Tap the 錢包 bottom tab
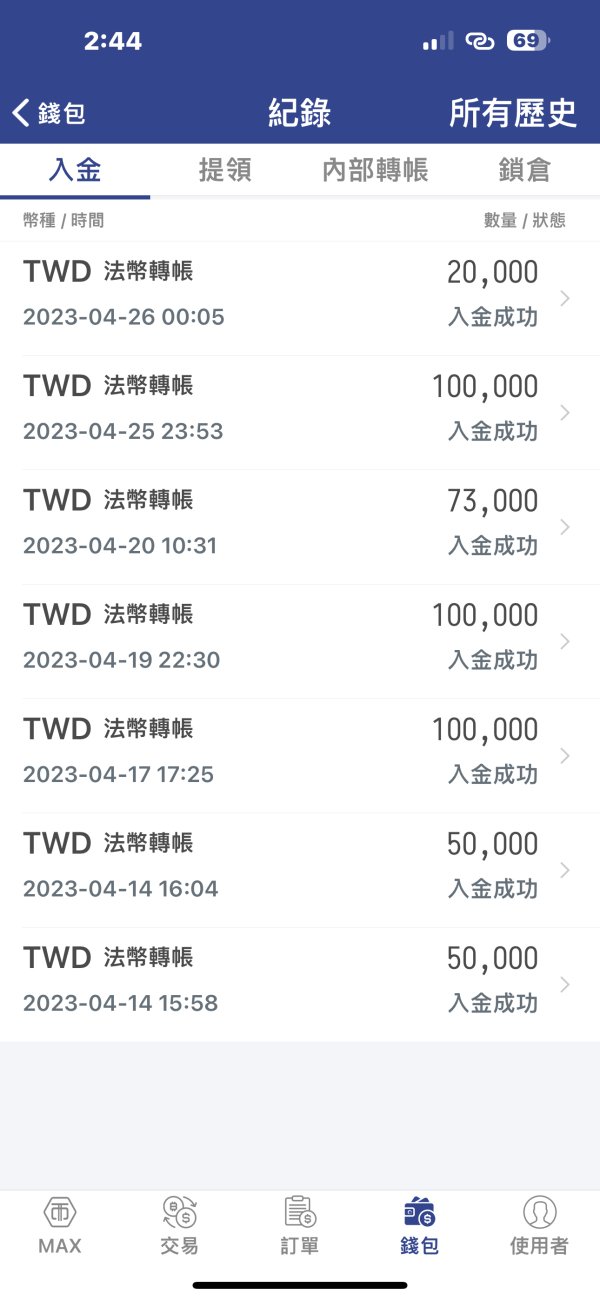The height and width of the screenshot is (1300, 600). [x=420, y=1226]
